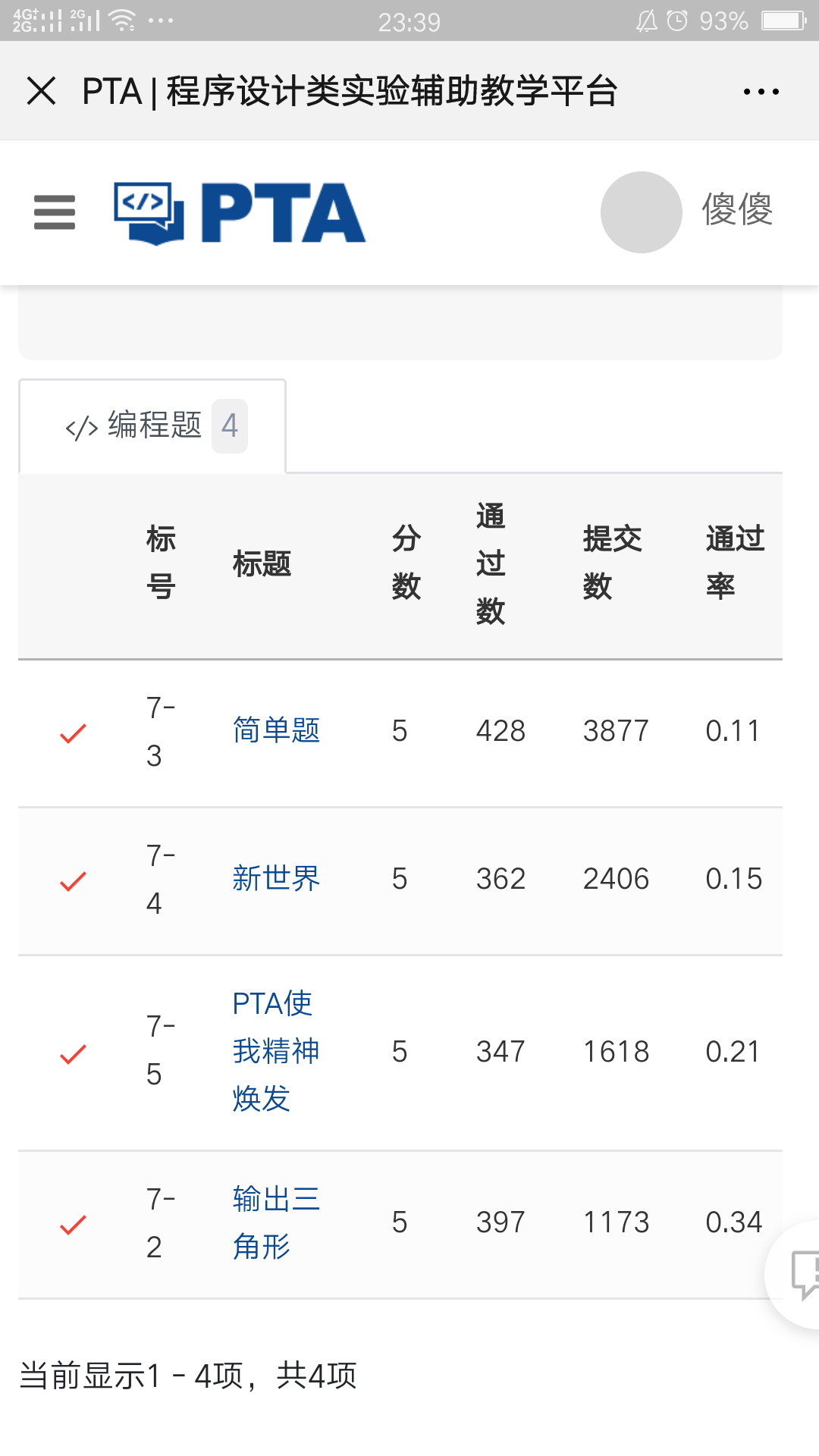The height and width of the screenshot is (1456, 819).
Task: Open problem 输出三角形
Action: coord(275,1222)
